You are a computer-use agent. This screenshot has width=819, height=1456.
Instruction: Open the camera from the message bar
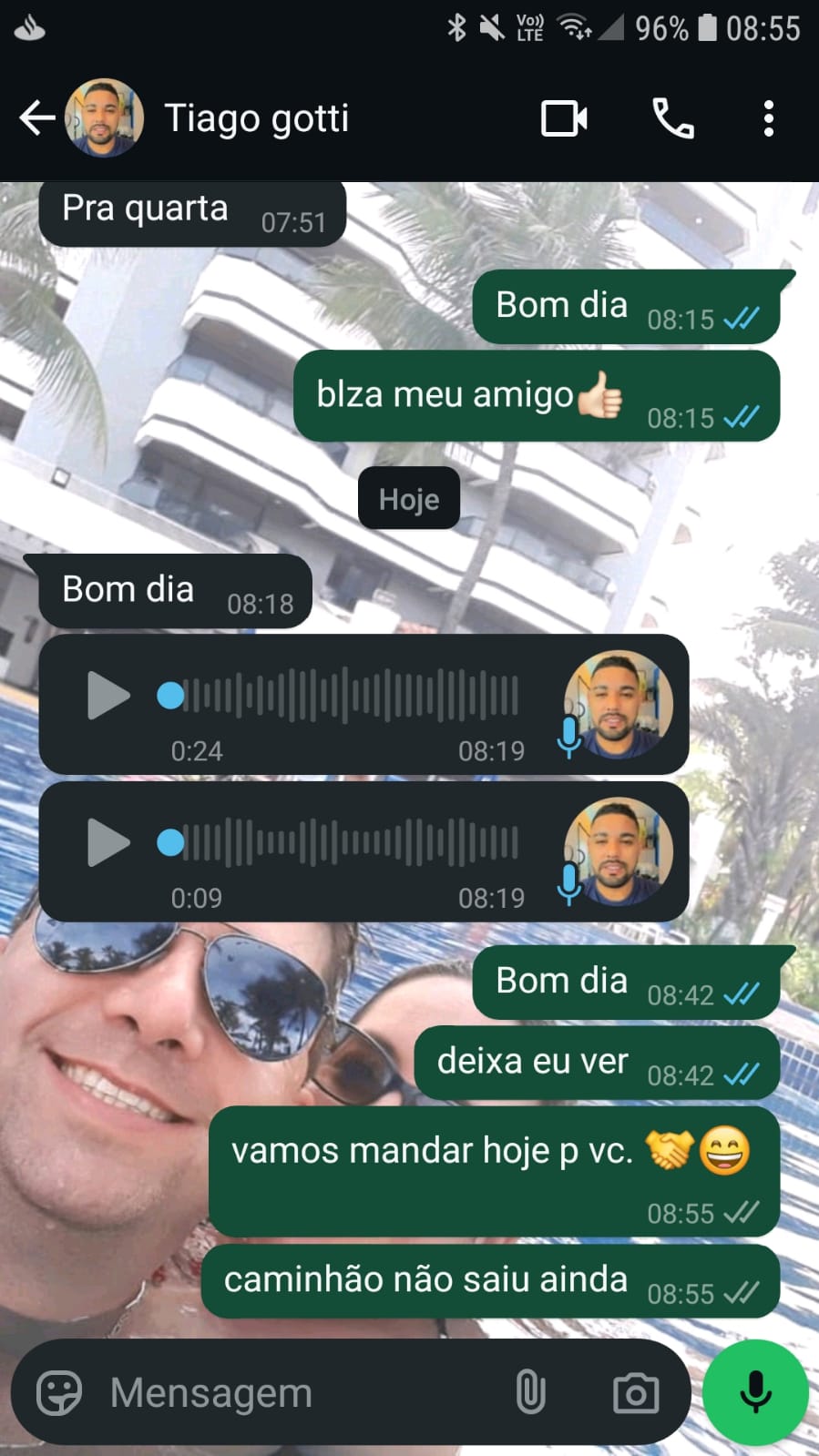(635, 1393)
